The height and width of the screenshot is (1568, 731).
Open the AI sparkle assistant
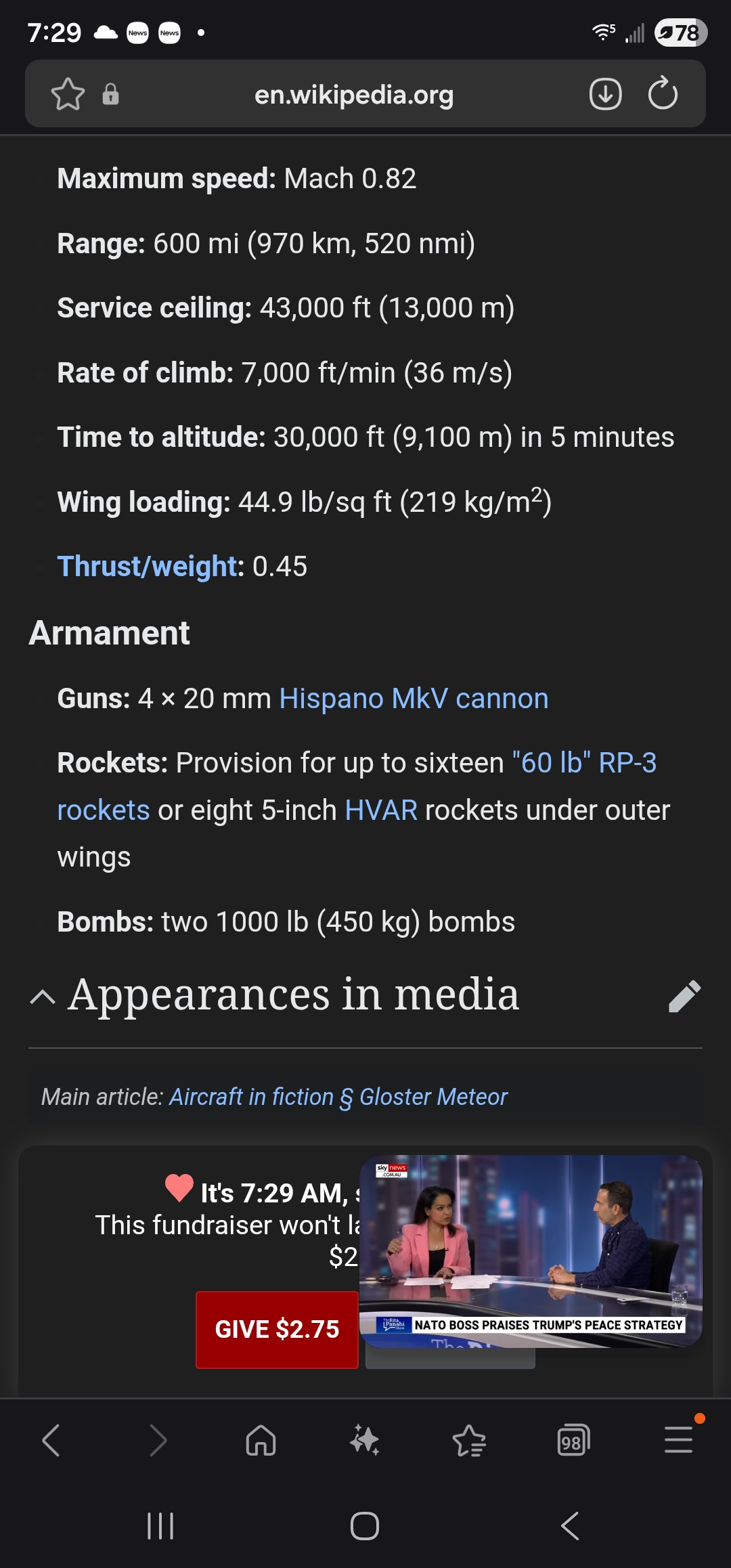tap(364, 1440)
